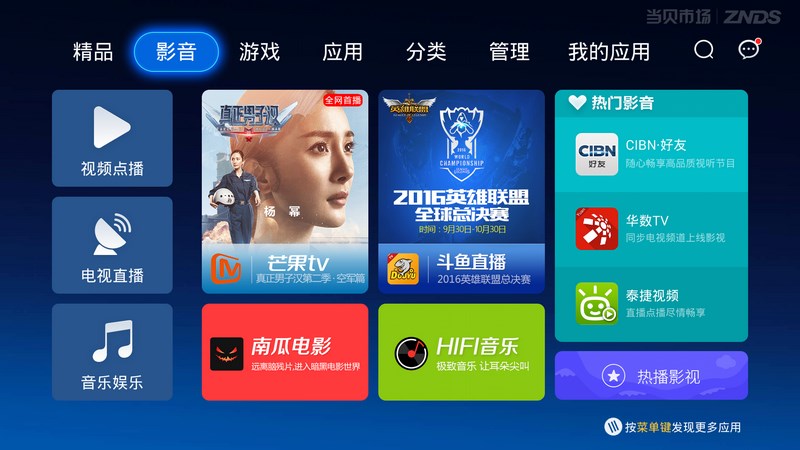Screen dimensions: 800x450
Task: Open the HIFI音乐 app card
Action: 461,352
